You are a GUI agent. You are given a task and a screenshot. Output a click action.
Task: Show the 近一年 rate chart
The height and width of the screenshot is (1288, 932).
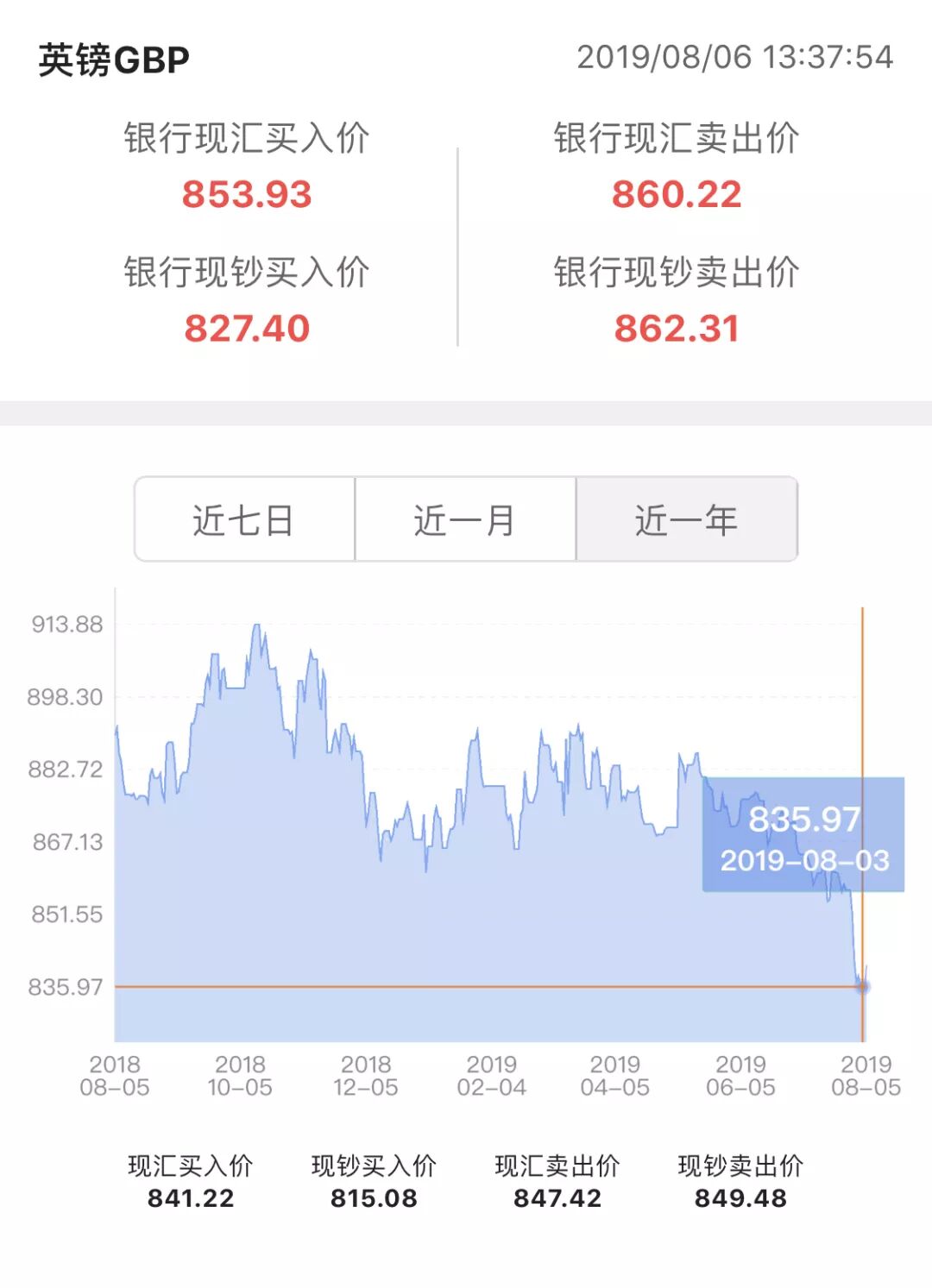click(687, 519)
